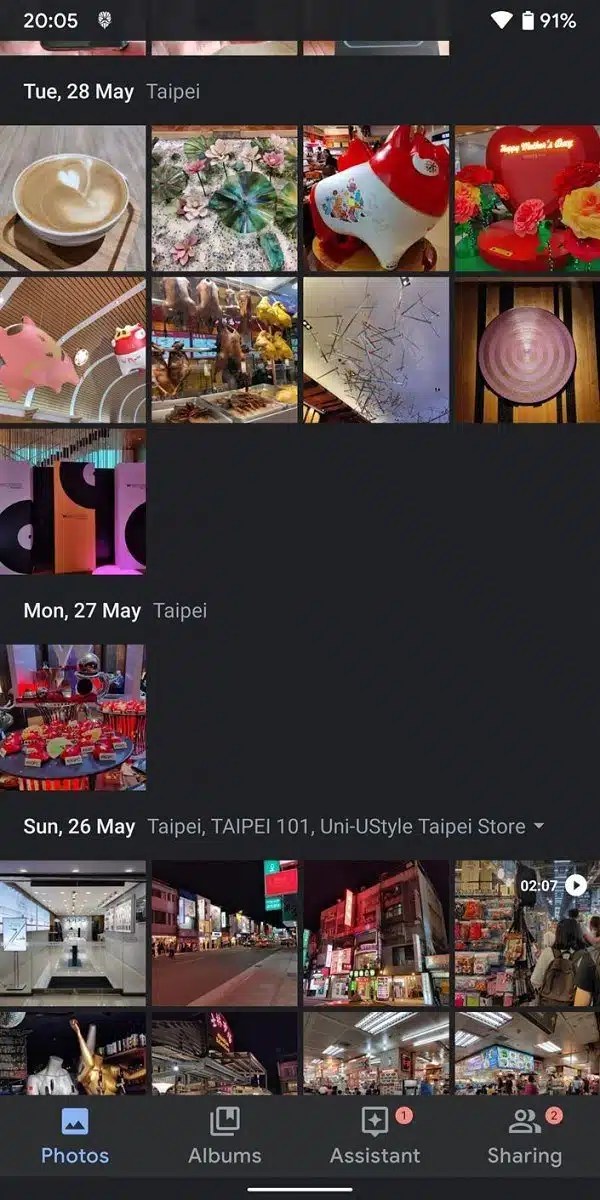Switch to the Albums tab
The height and width of the screenshot is (1200, 600).
[x=225, y=1137]
